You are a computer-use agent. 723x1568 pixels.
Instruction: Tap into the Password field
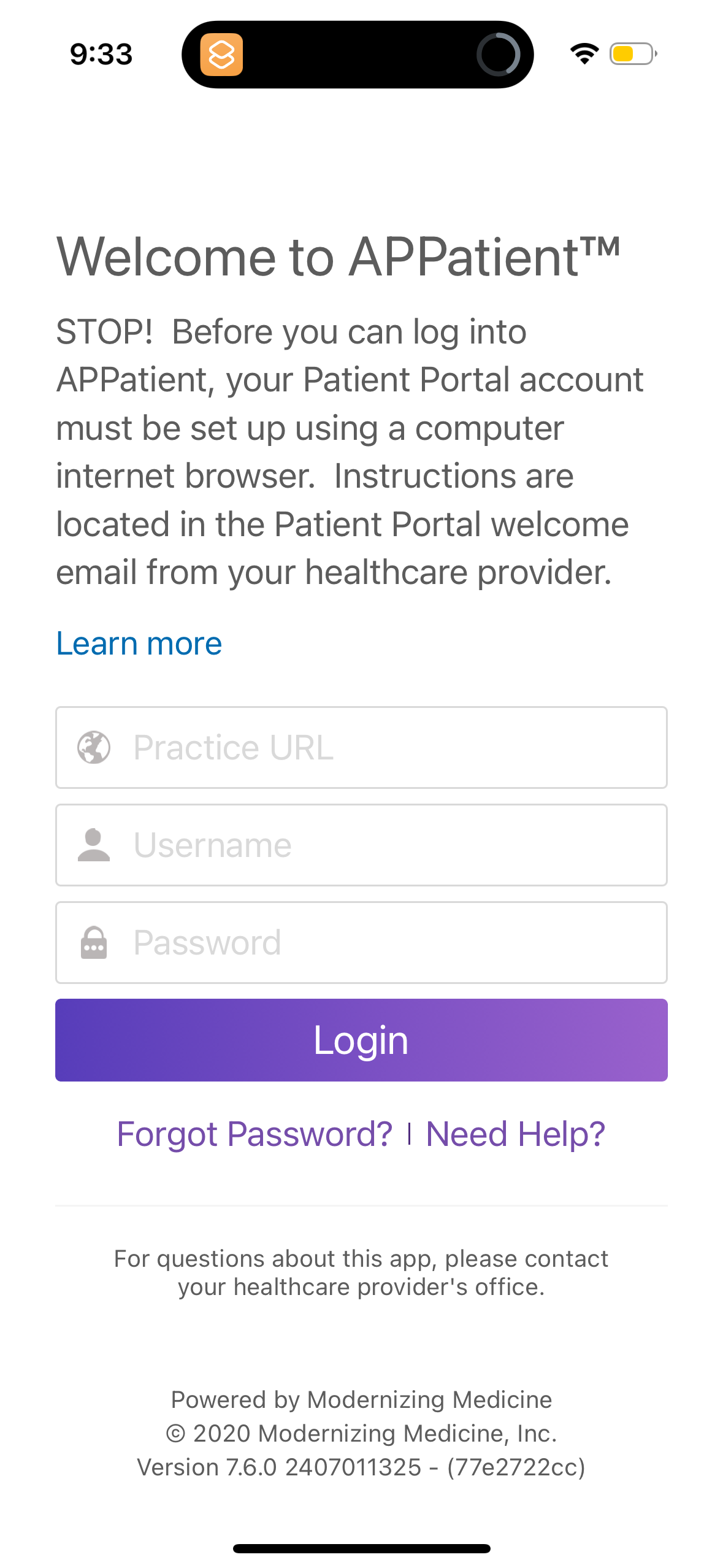(361, 942)
